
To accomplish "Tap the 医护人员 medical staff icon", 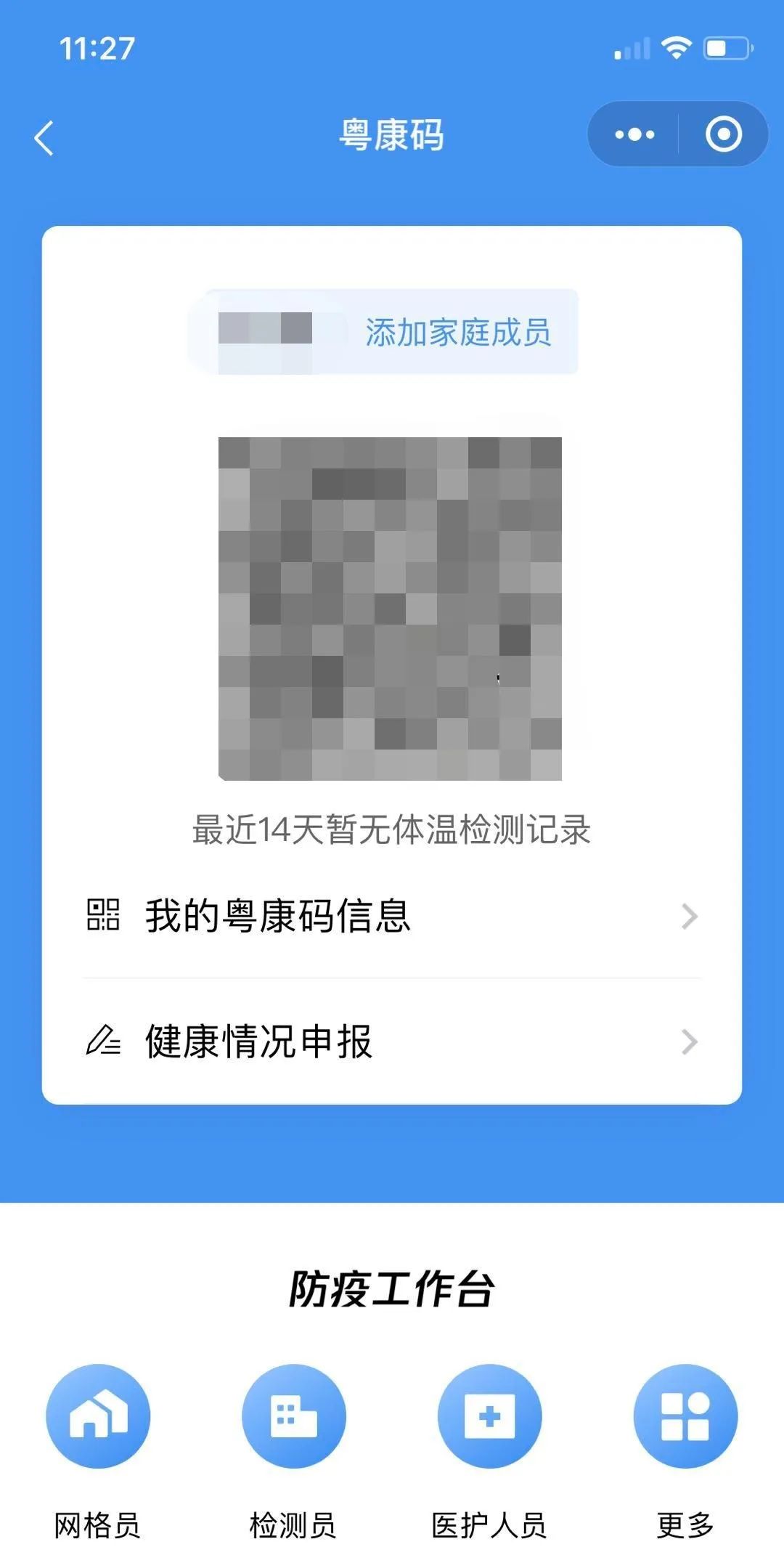I will click(x=490, y=1416).
